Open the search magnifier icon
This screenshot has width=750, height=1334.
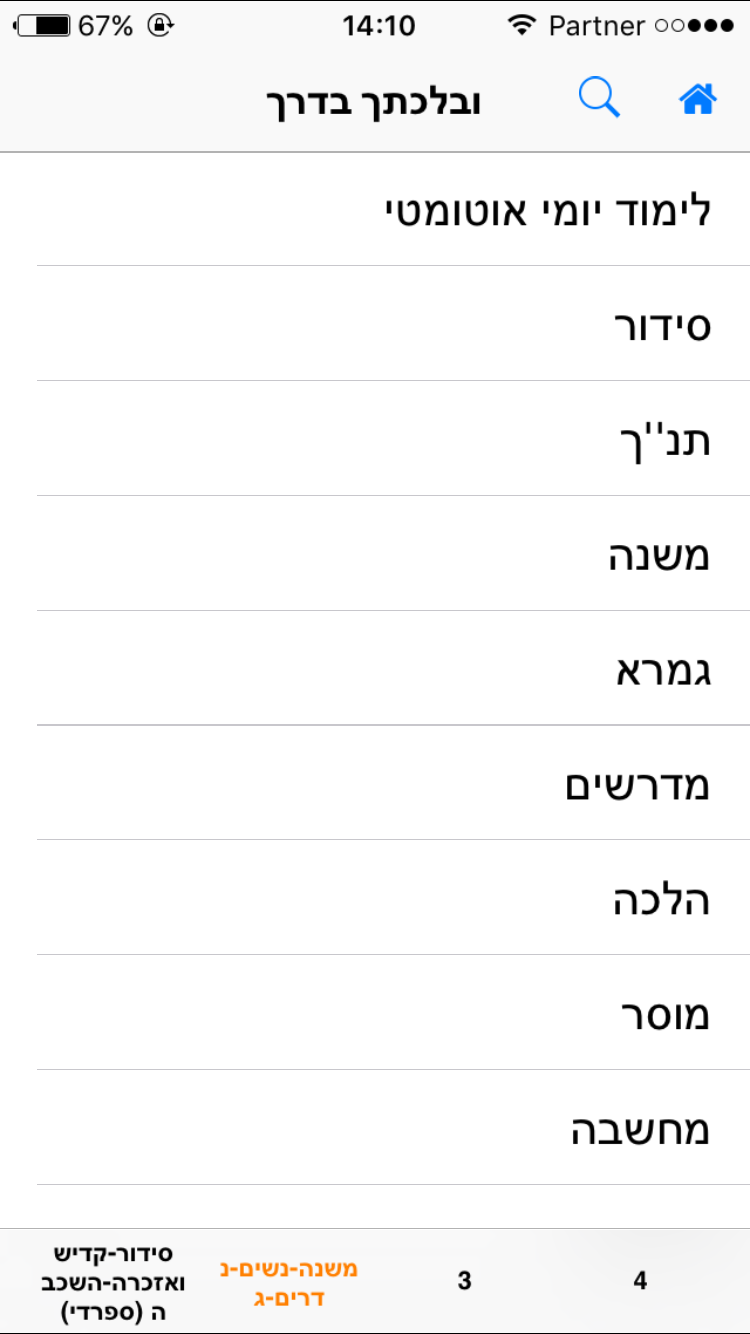(600, 99)
